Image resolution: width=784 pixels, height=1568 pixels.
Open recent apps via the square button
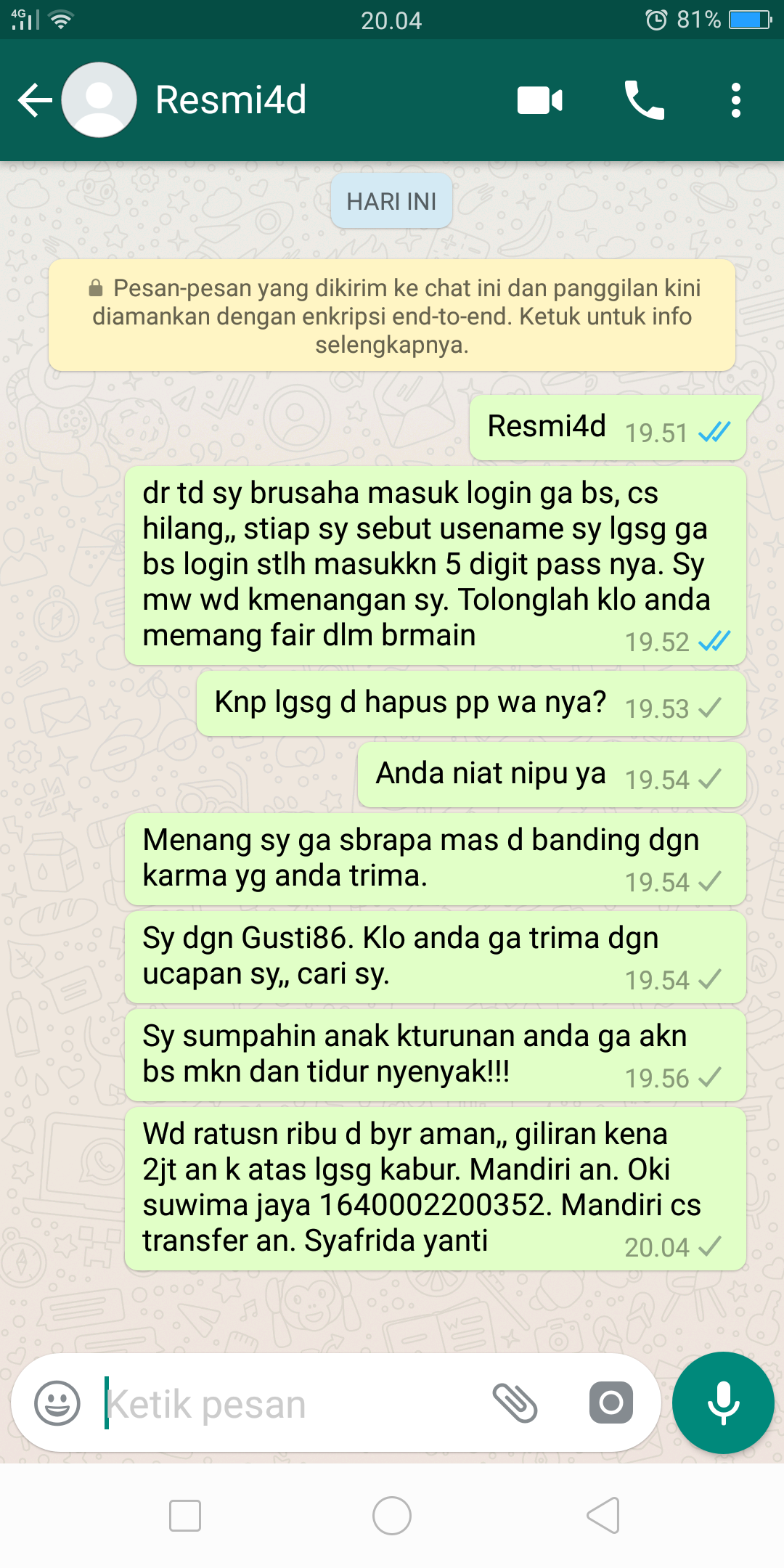(184, 1516)
